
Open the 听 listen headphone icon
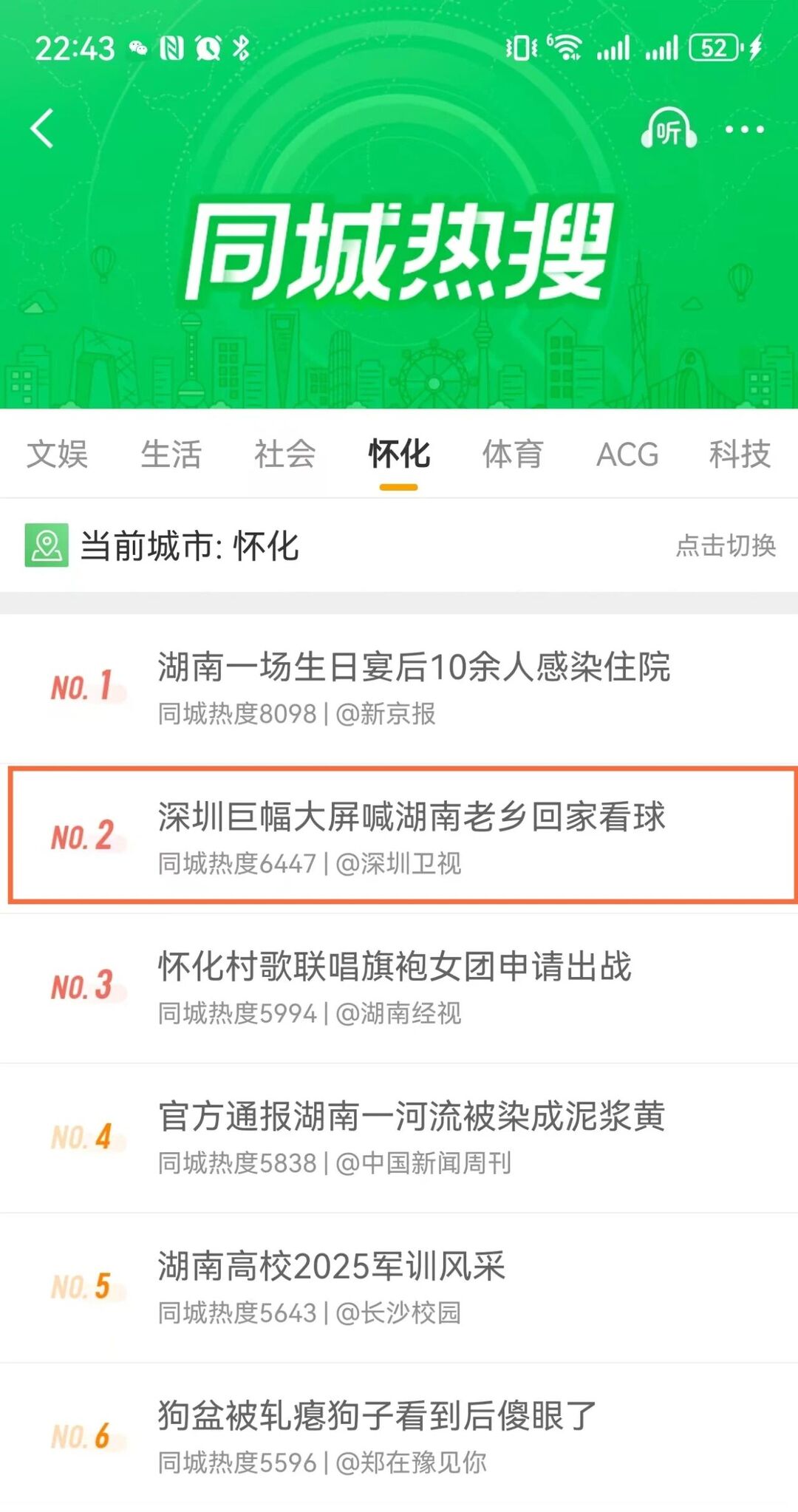[x=668, y=129]
